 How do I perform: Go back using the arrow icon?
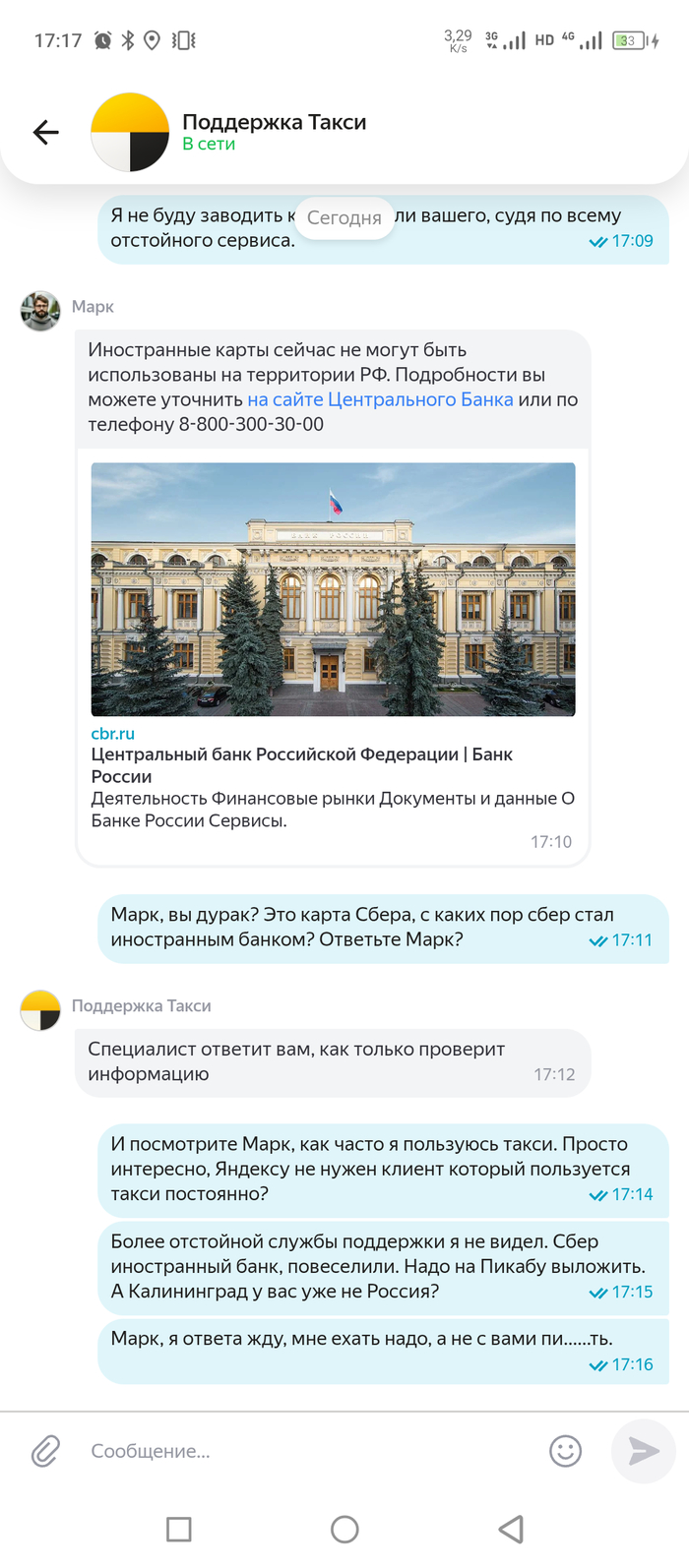coord(46,132)
